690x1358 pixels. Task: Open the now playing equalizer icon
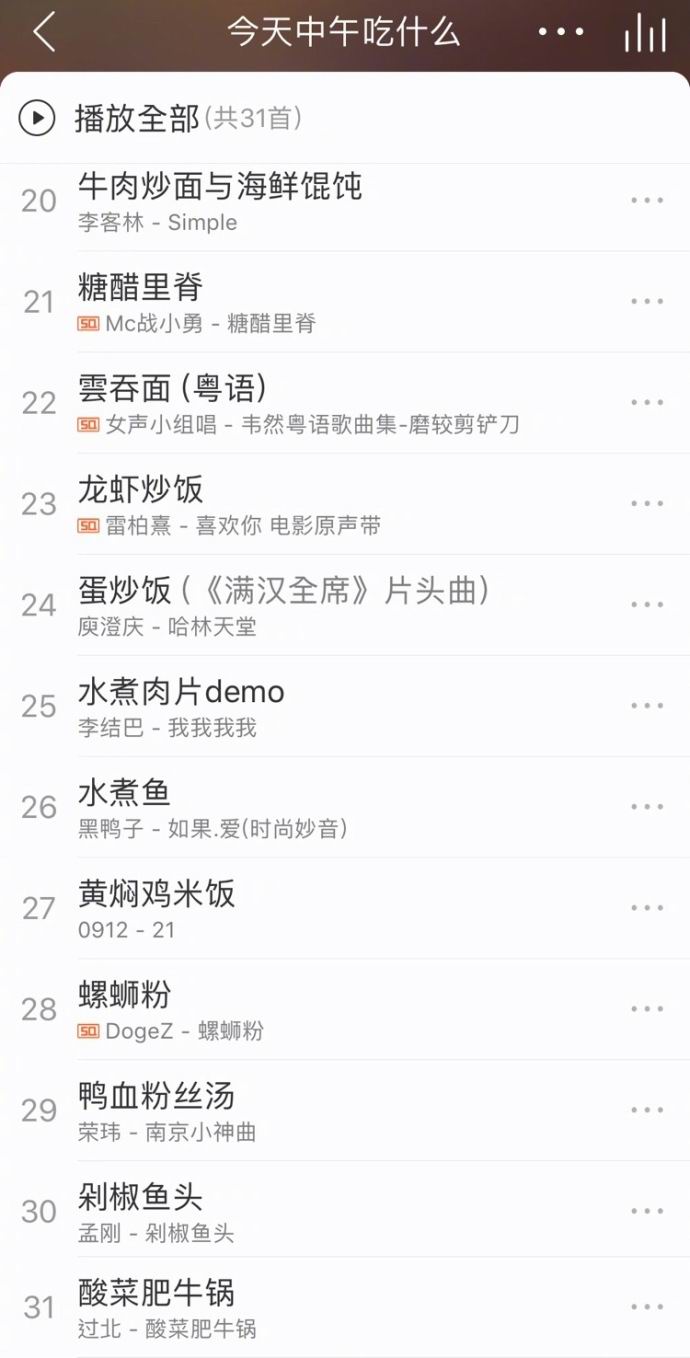645,33
